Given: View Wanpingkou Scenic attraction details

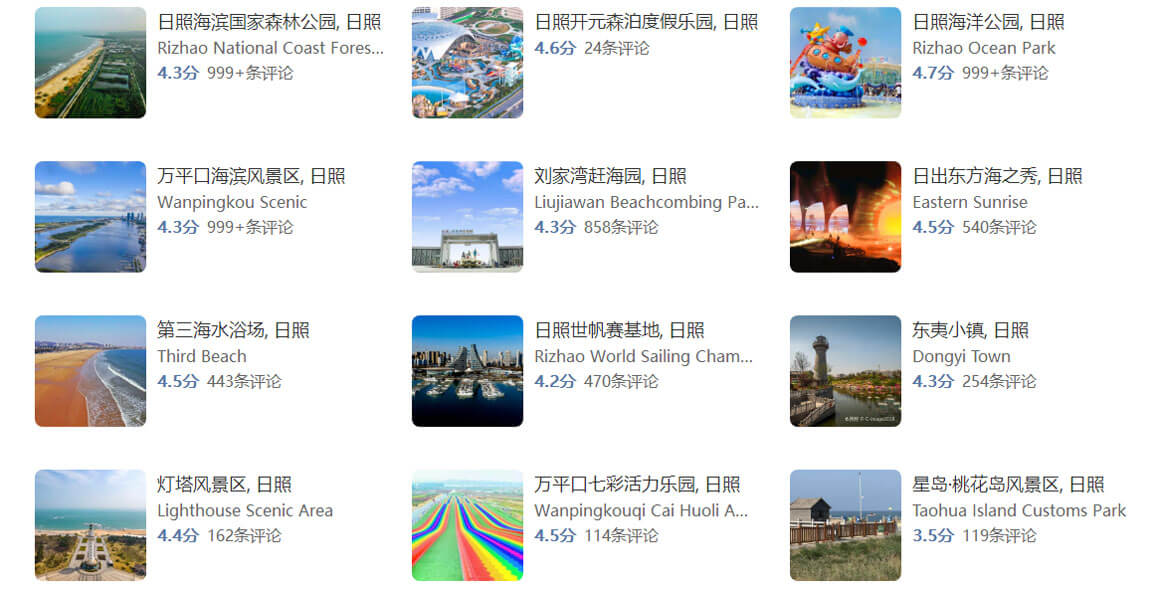Looking at the screenshot, I should pyautogui.click(x=251, y=177).
